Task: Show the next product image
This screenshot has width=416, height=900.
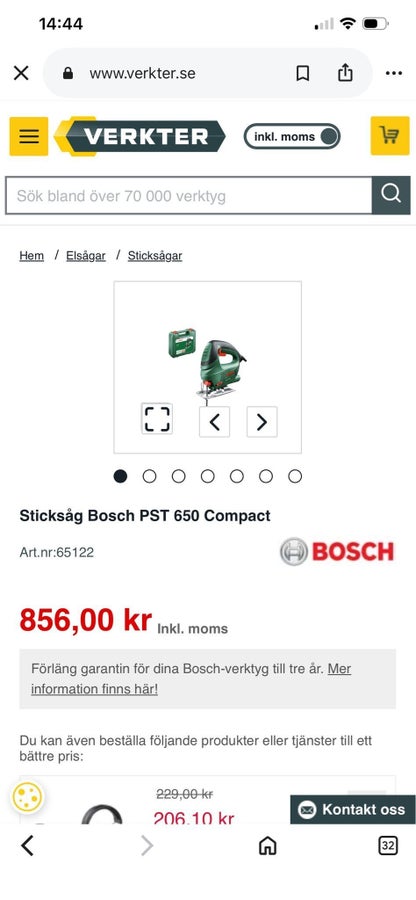Action: (262, 422)
